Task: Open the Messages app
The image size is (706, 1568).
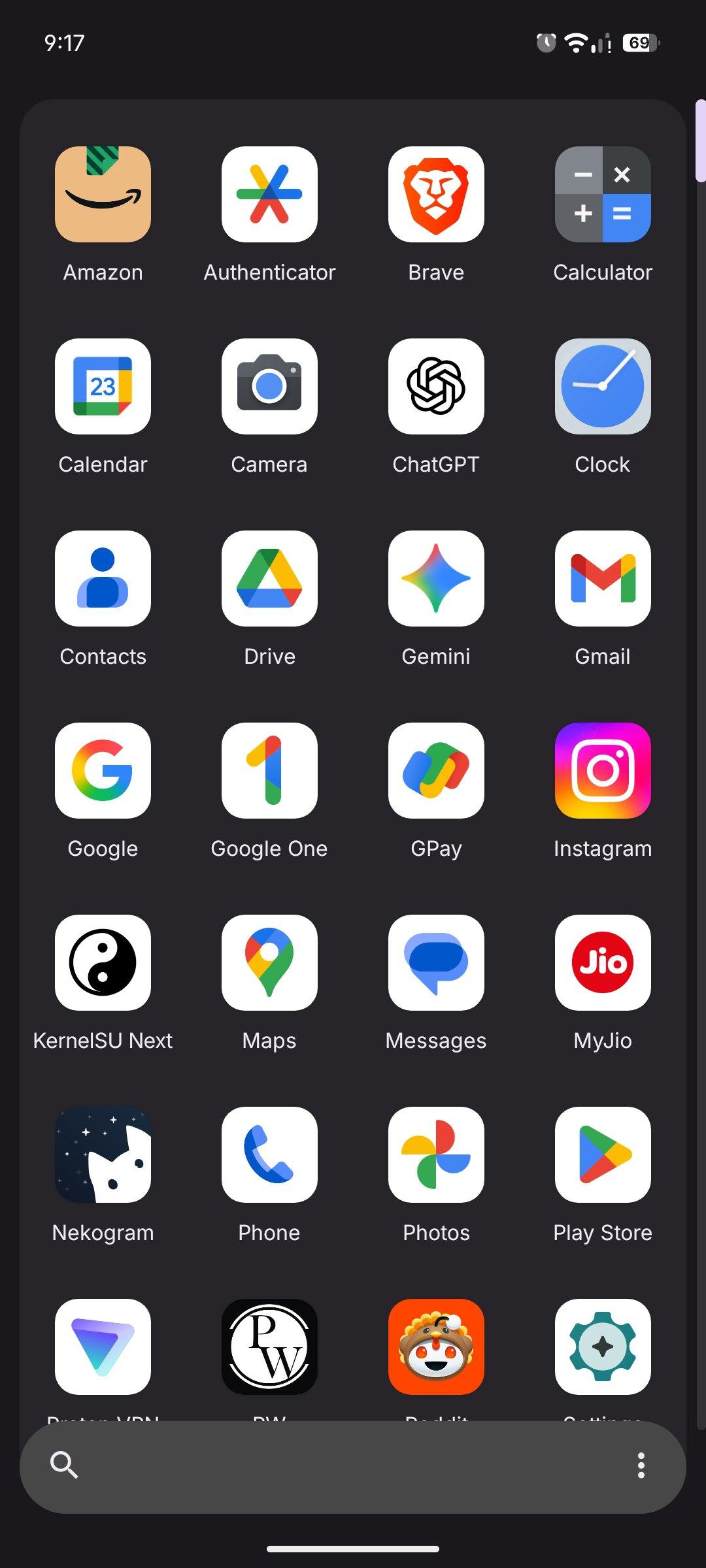Action: 436,963
